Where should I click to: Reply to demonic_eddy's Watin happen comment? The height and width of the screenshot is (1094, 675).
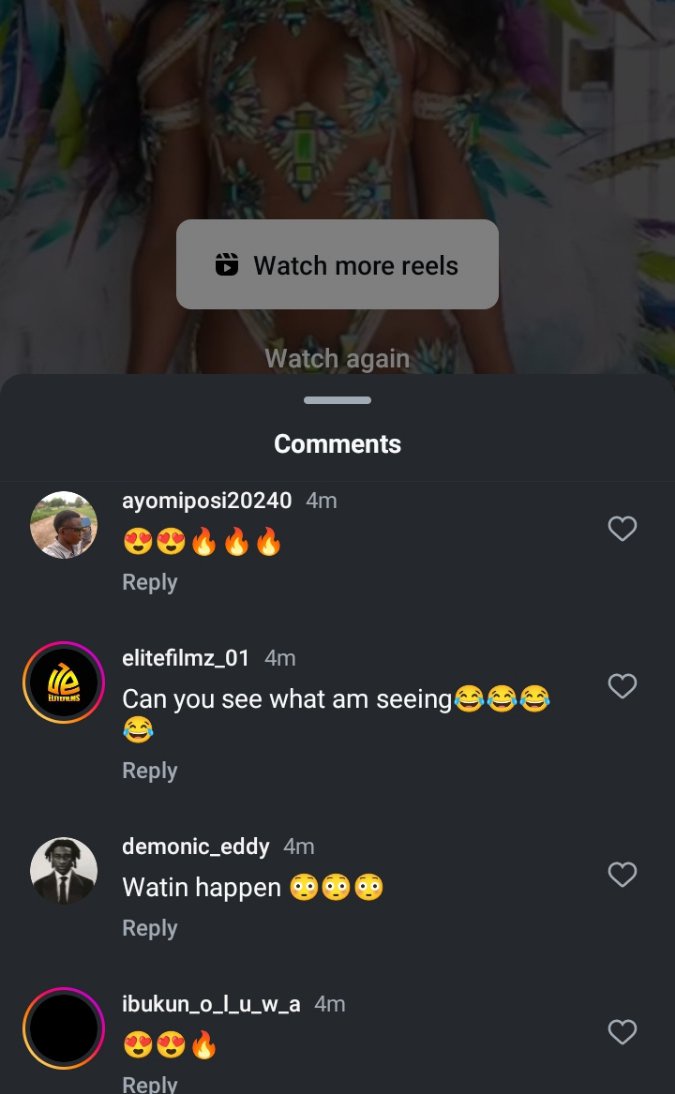pyautogui.click(x=149, y=928)
